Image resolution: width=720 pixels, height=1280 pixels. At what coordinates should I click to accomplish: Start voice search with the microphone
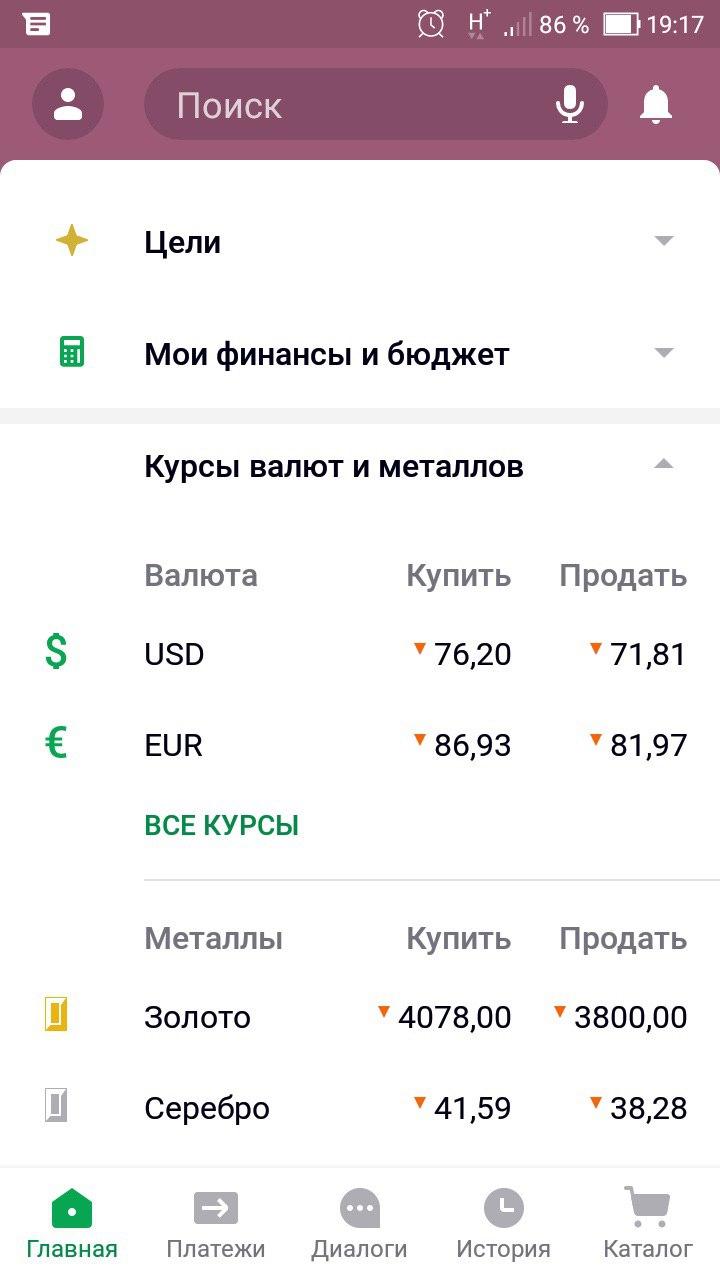pyautogui.click(x=570, y=104)
